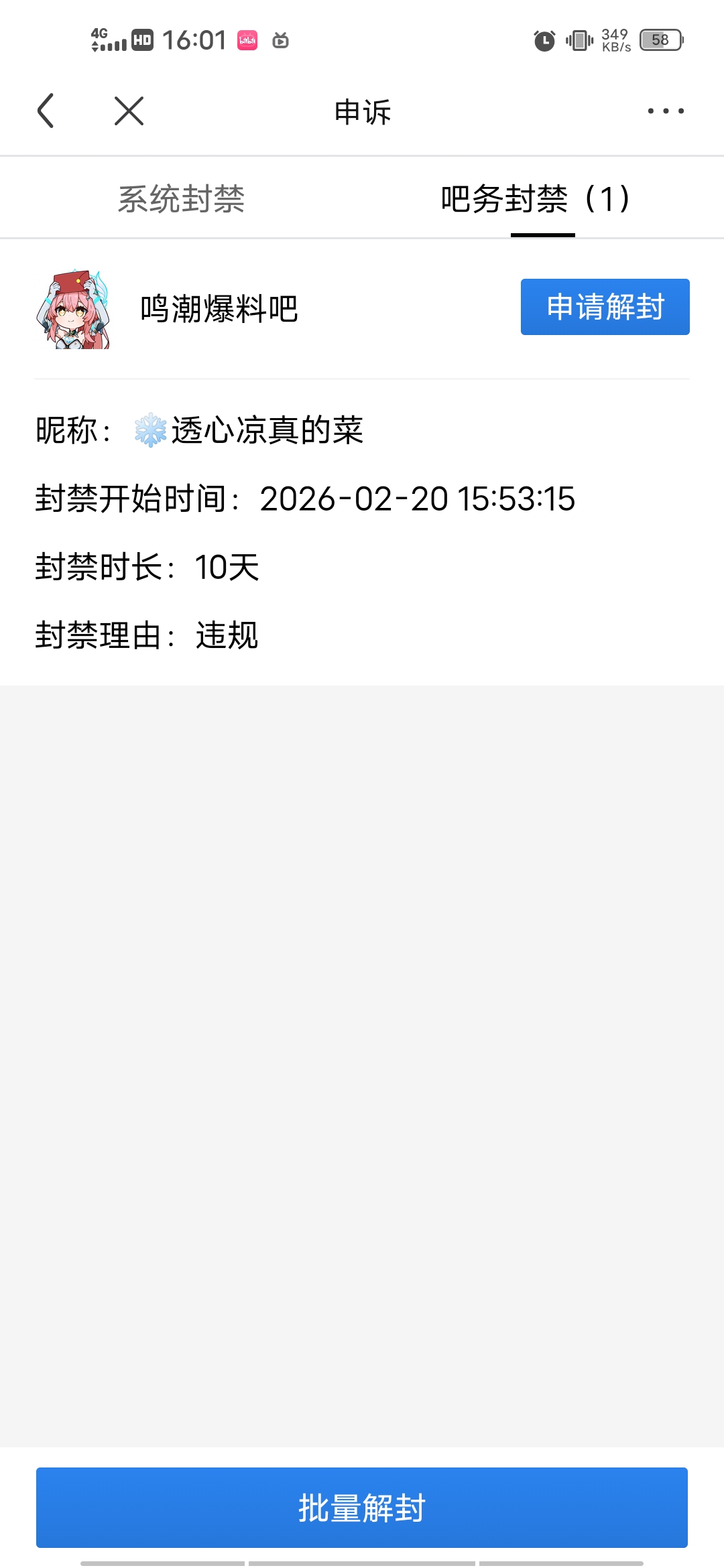The height and width of the screenshot is (1568, 724).
Task: Go back using the arrow icon
Action: click(x=46, y=111)
